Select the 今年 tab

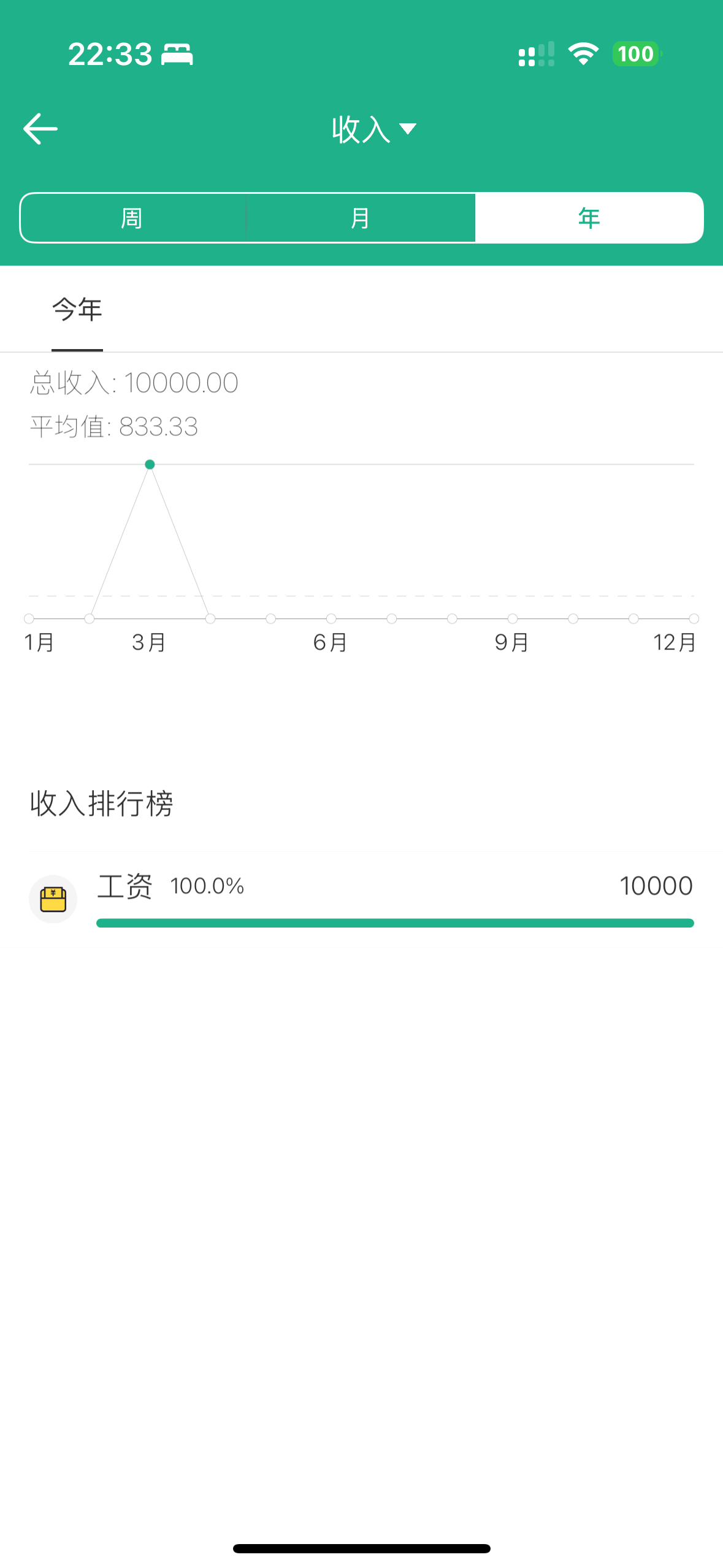pyautogui.click(x=77, y=310)
